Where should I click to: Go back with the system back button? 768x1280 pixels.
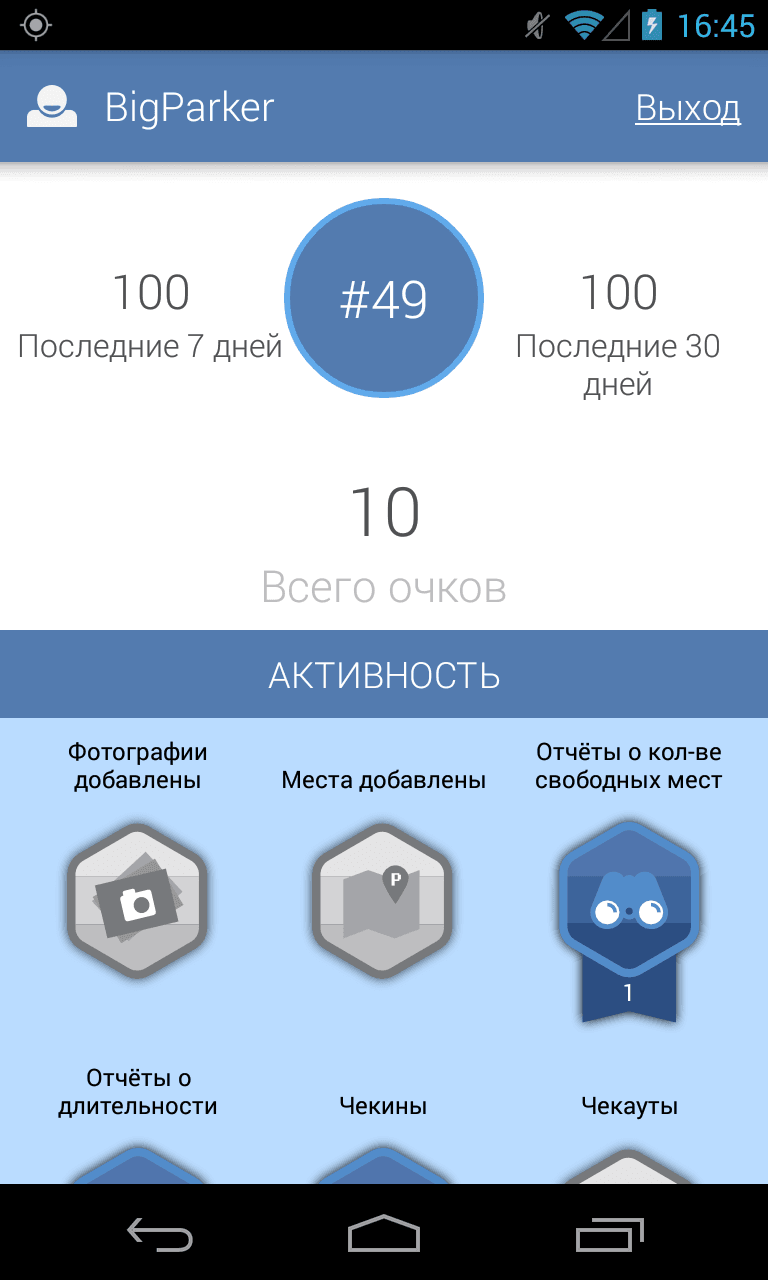click(160, 1234)
